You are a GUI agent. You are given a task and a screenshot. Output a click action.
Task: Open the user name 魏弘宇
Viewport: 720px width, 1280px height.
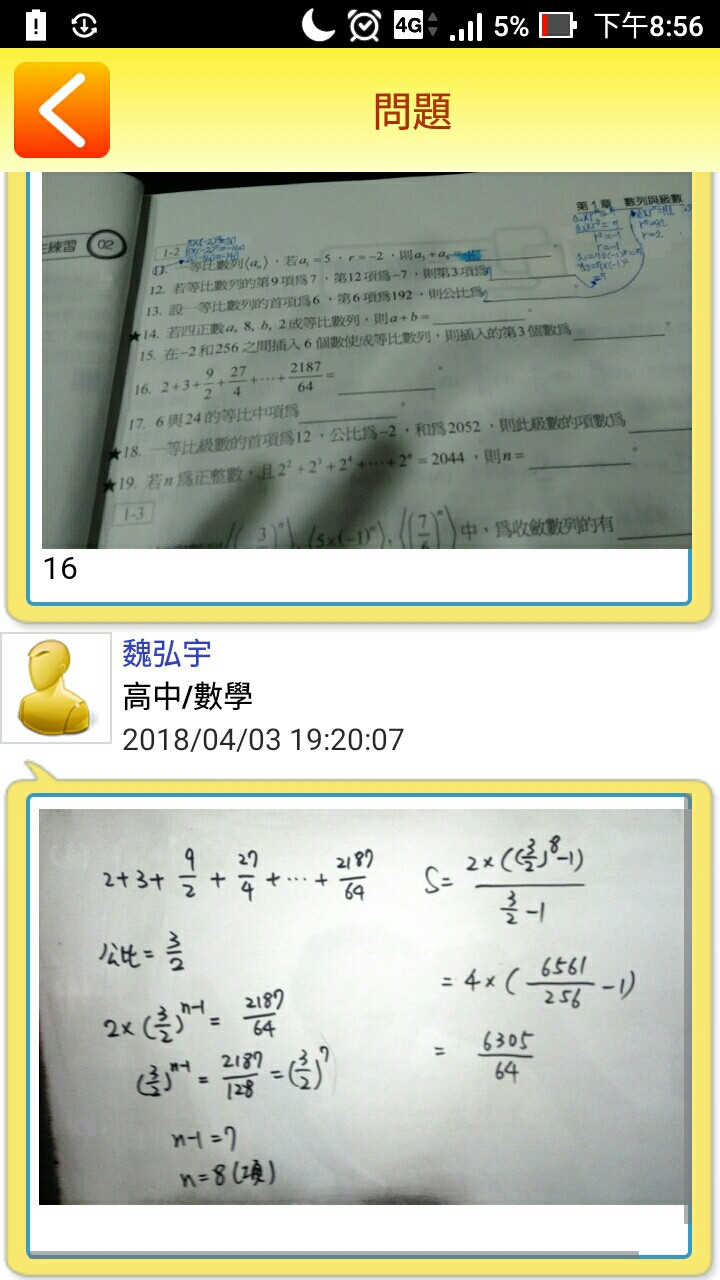click(167, 653)
